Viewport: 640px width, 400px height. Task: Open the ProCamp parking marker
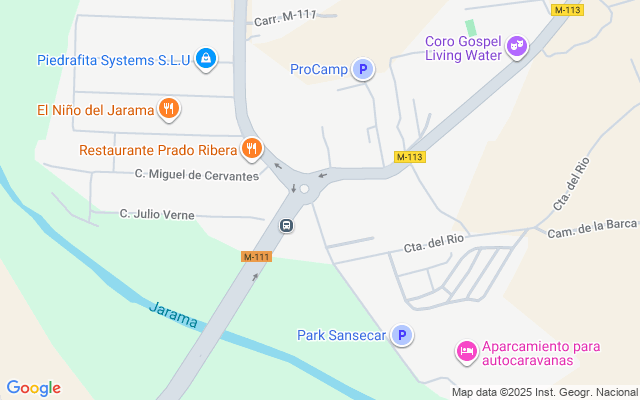(363, 69)
